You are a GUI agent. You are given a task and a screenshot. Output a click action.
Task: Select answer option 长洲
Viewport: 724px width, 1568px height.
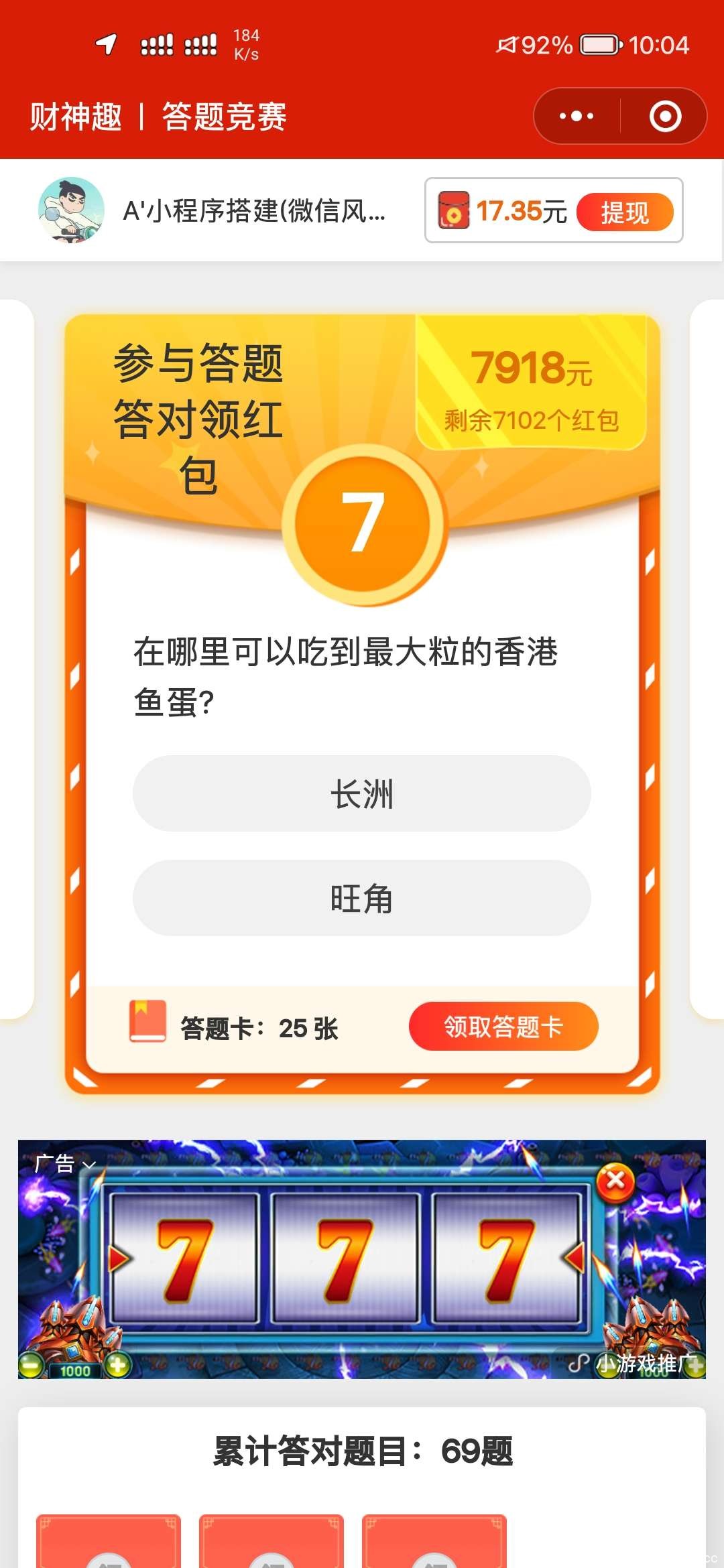tap(362, 793)
